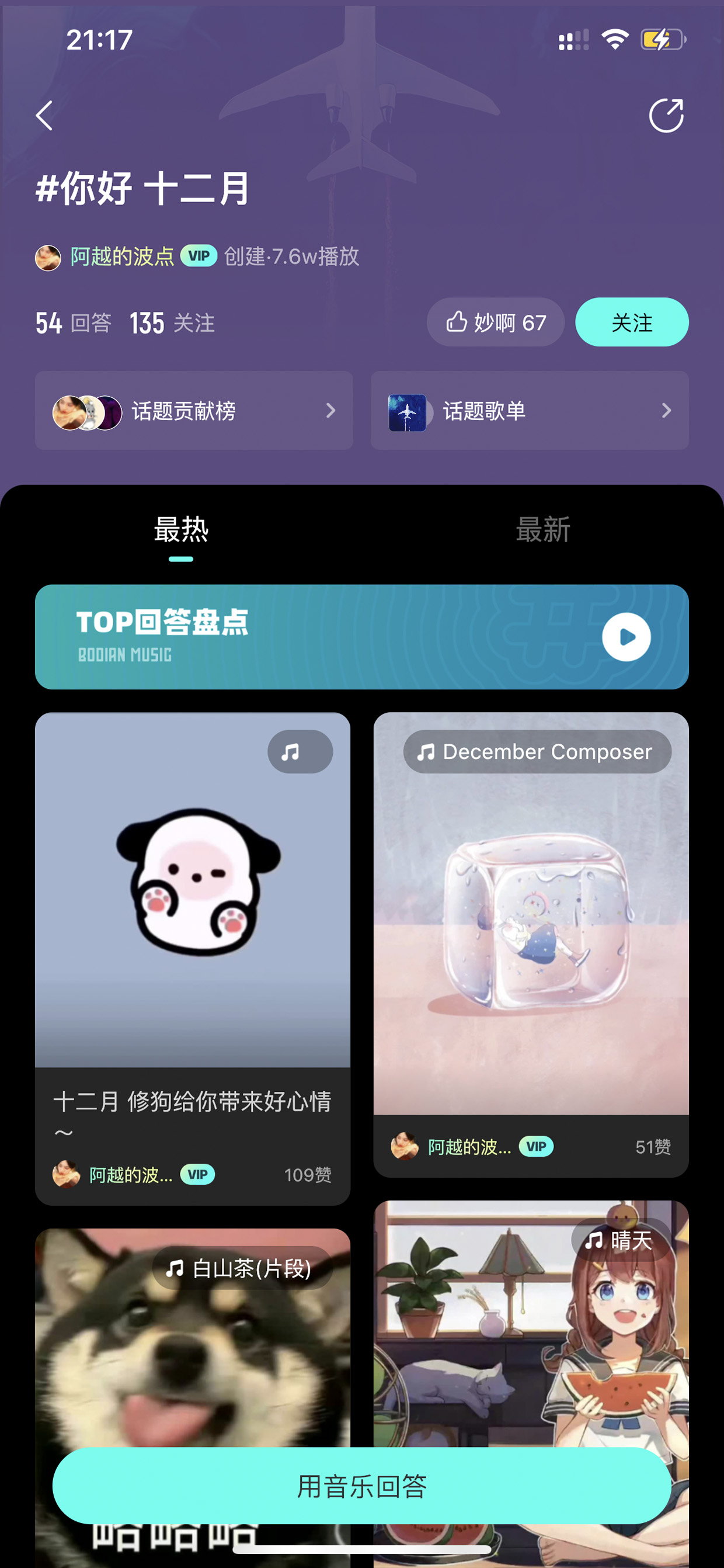Screen dimensions: 724x1568
Task: Switch to the 最新 tab
Action: [x=542, y=529]
